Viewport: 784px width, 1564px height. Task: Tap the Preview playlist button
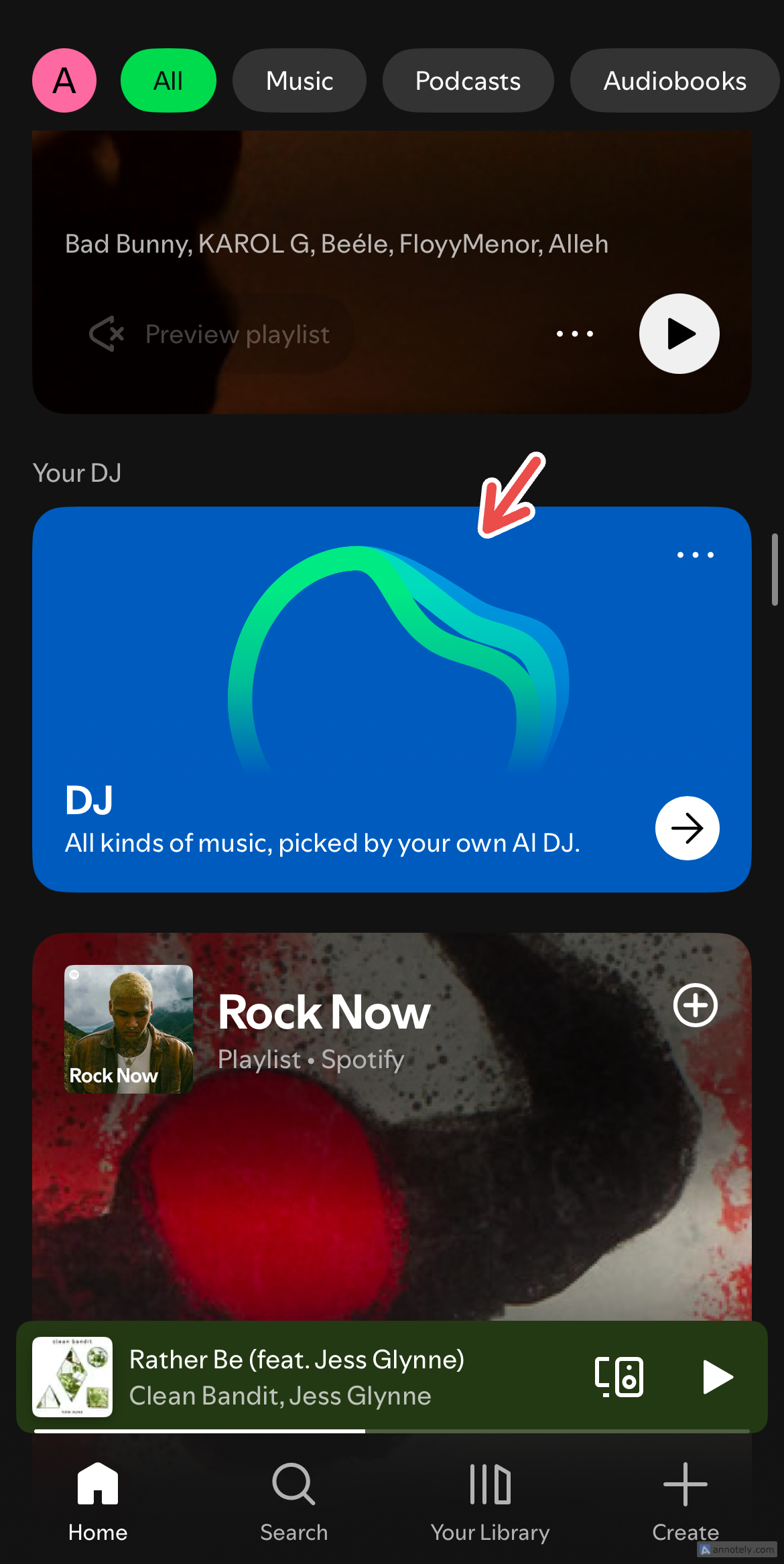(210, 334)
